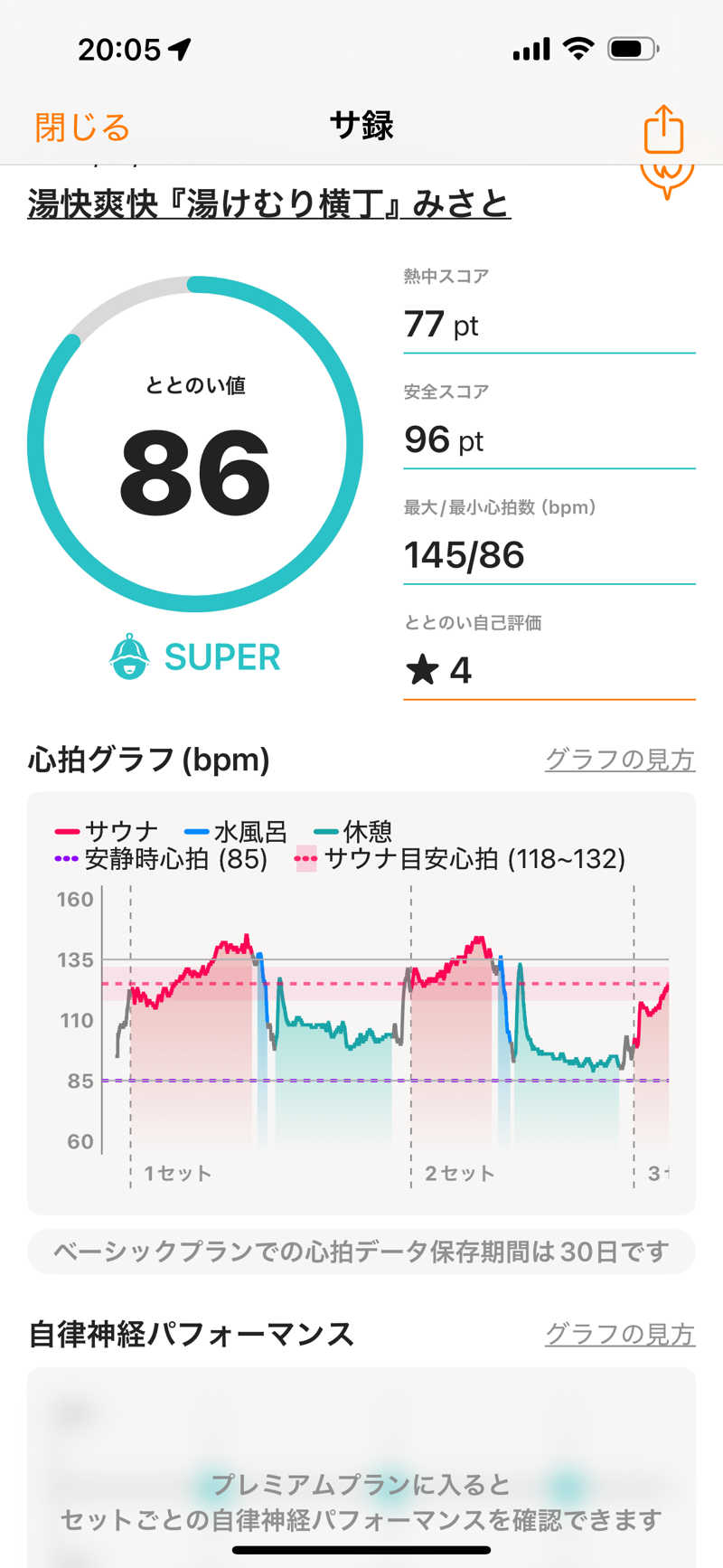Screen dimensions: 723x1568
Task: Share this sauna record
Action: 663,129
